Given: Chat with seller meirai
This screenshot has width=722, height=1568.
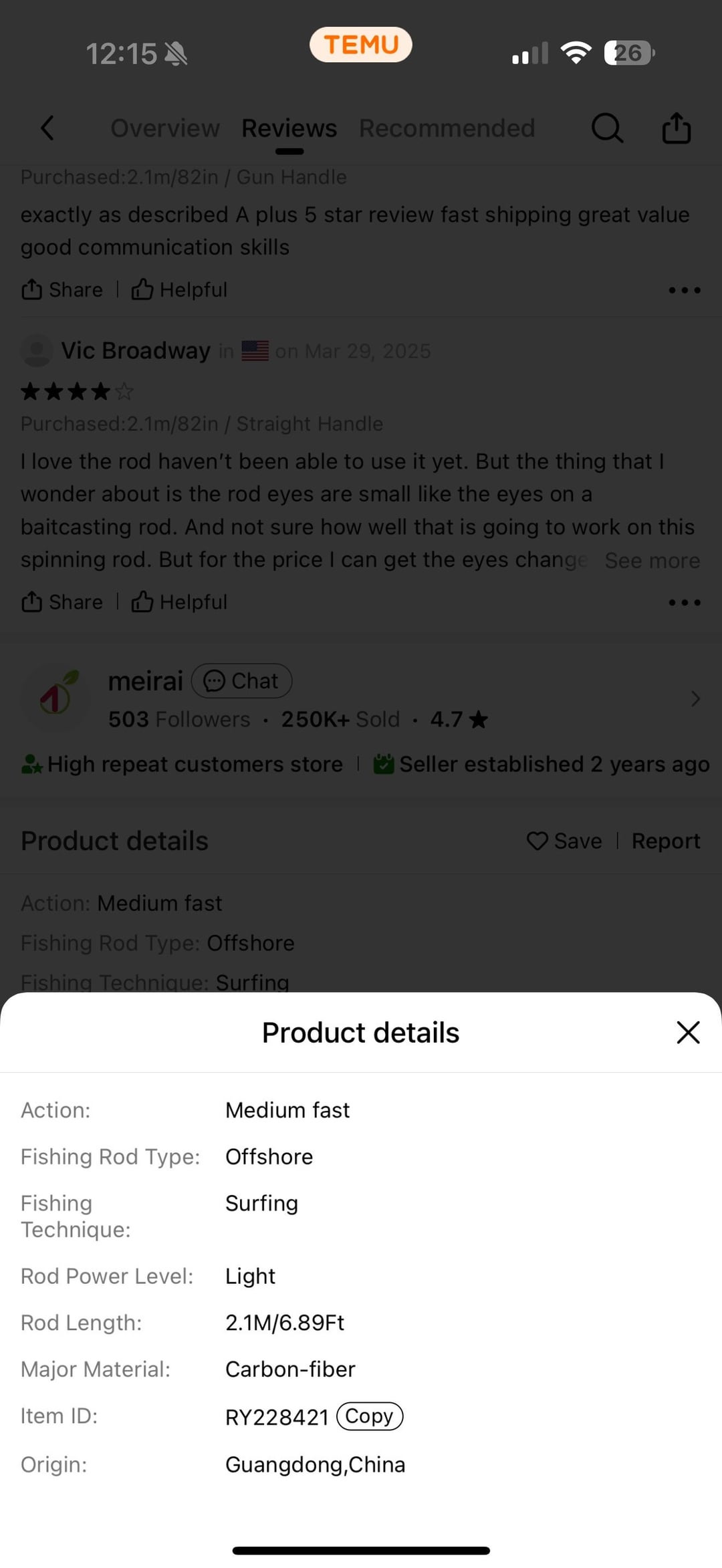Looking at the screenshot, I should click(241, 681).
